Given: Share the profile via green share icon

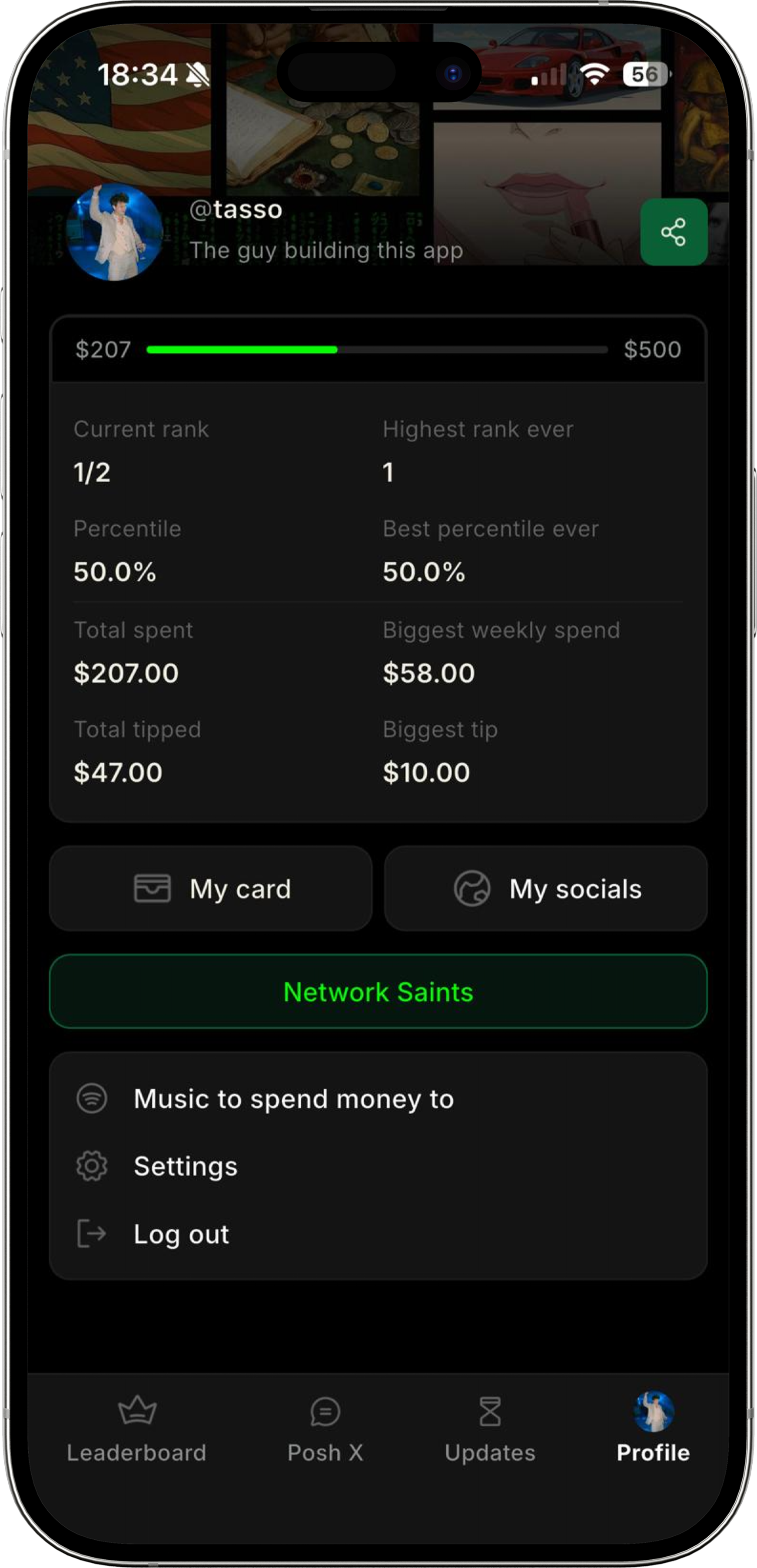Looking at the screenshot, I should pos(673,232).
